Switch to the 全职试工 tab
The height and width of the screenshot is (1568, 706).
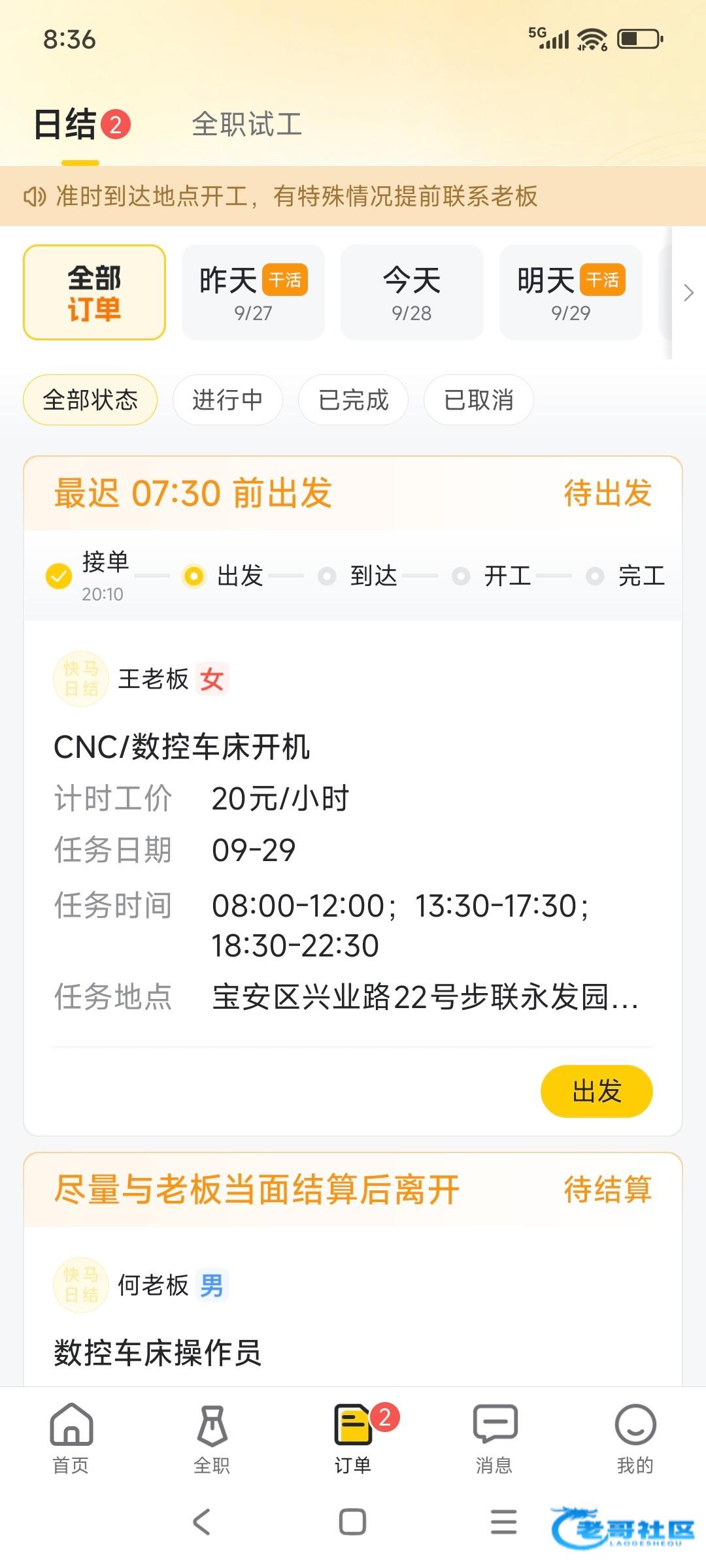[x=246, y=124]
